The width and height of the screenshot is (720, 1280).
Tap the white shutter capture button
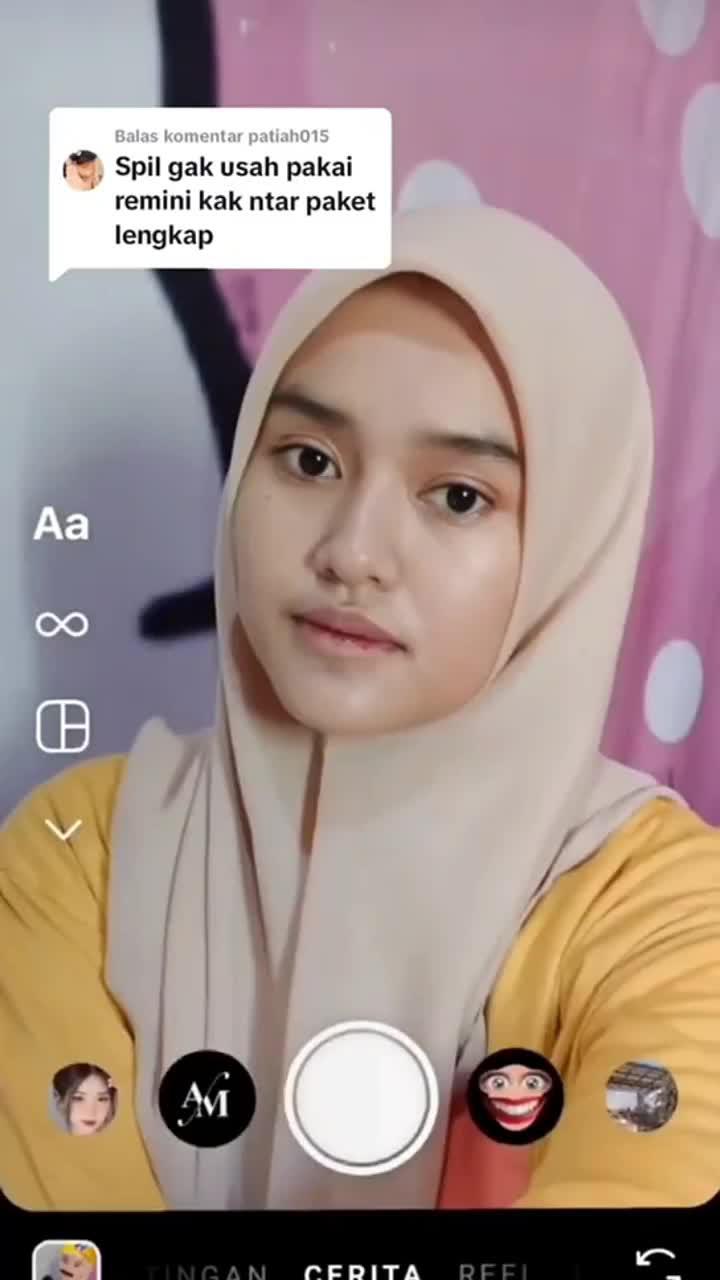point(361,1097)
